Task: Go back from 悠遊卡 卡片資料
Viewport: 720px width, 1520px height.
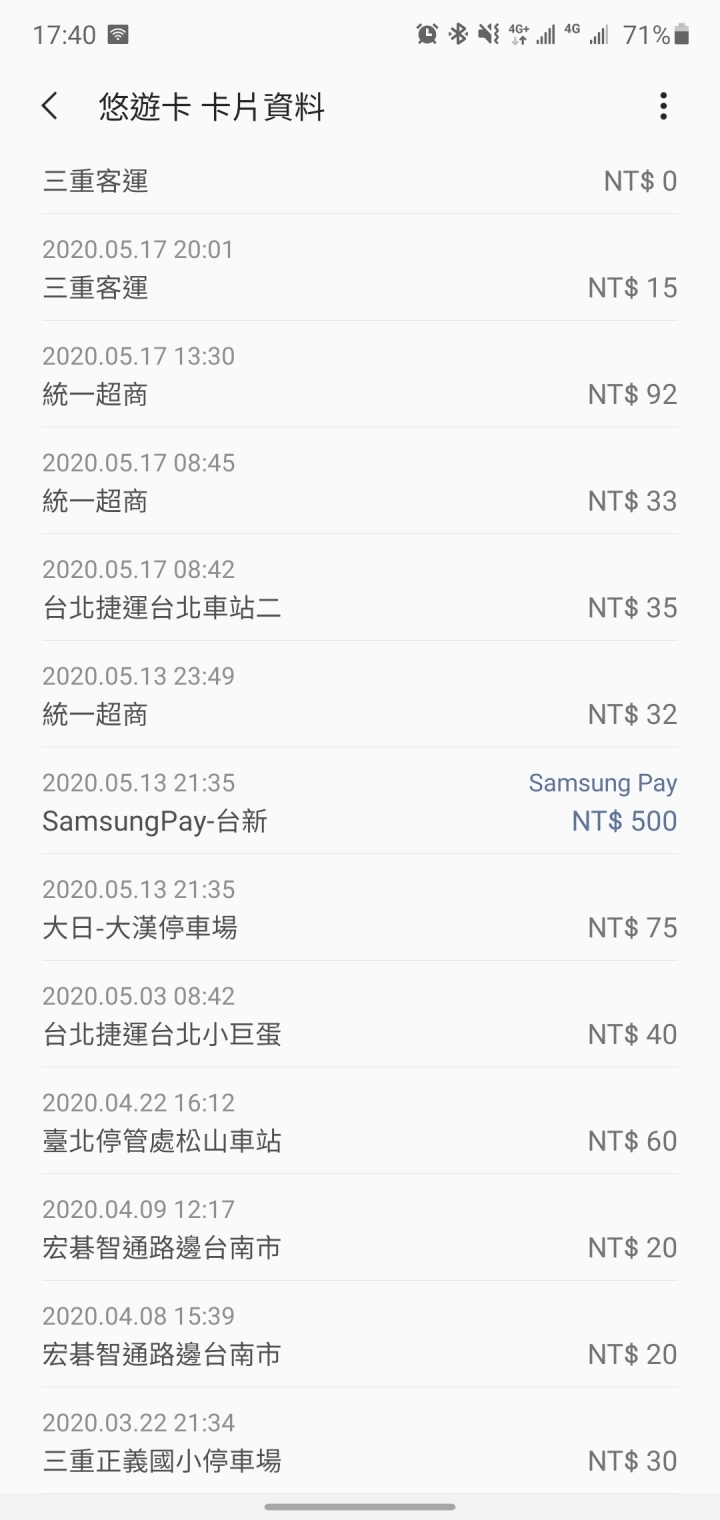Action: pyautogui.click(x=50, y=106)
